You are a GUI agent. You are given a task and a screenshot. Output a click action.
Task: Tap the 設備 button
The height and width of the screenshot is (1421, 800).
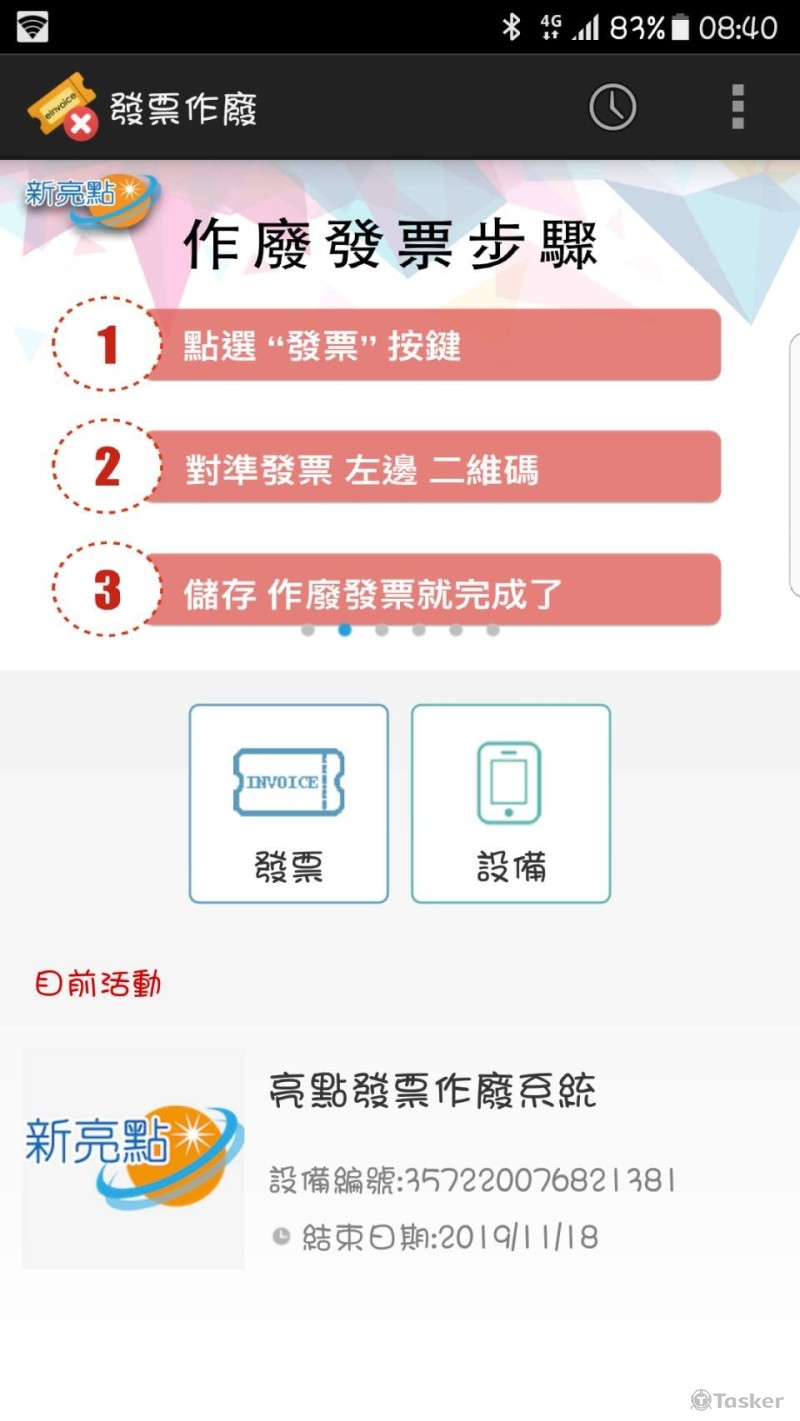pos(510,802)
